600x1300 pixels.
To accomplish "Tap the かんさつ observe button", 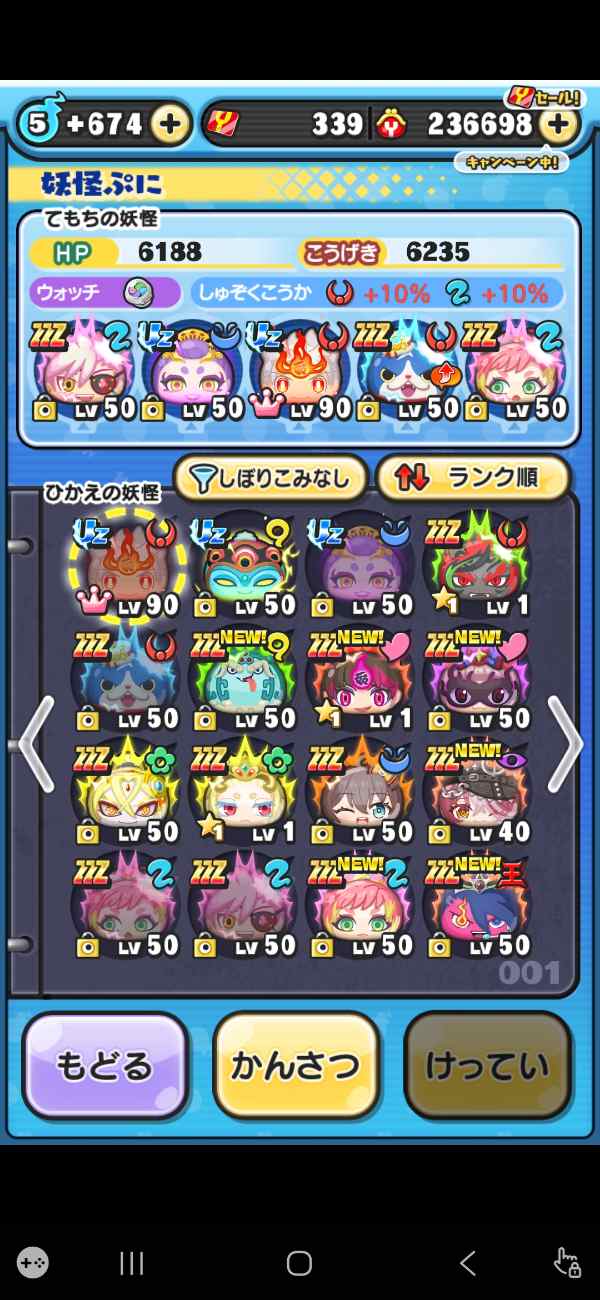I will click(x=296, y=1066).
